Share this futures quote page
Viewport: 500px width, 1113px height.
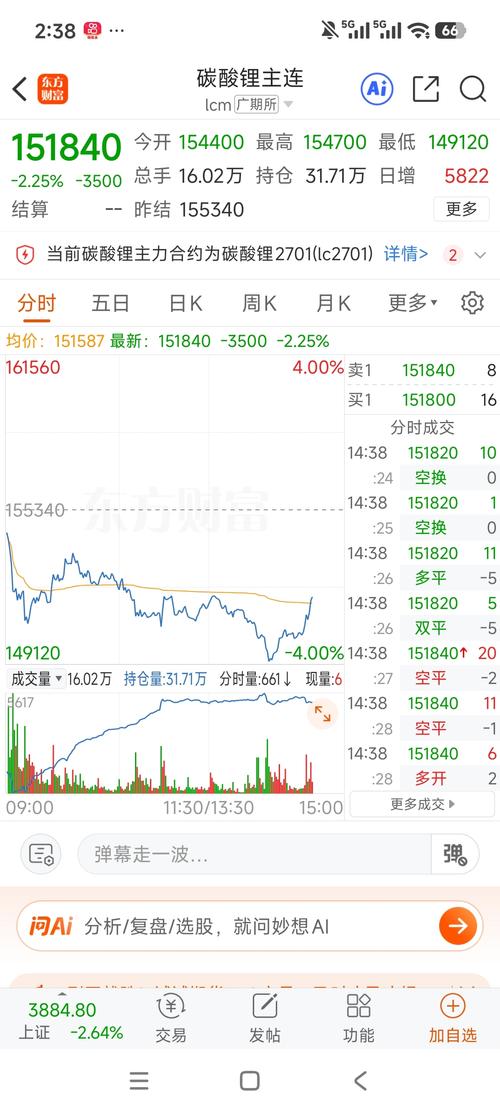pyautogui.click(x=426, y=89)
